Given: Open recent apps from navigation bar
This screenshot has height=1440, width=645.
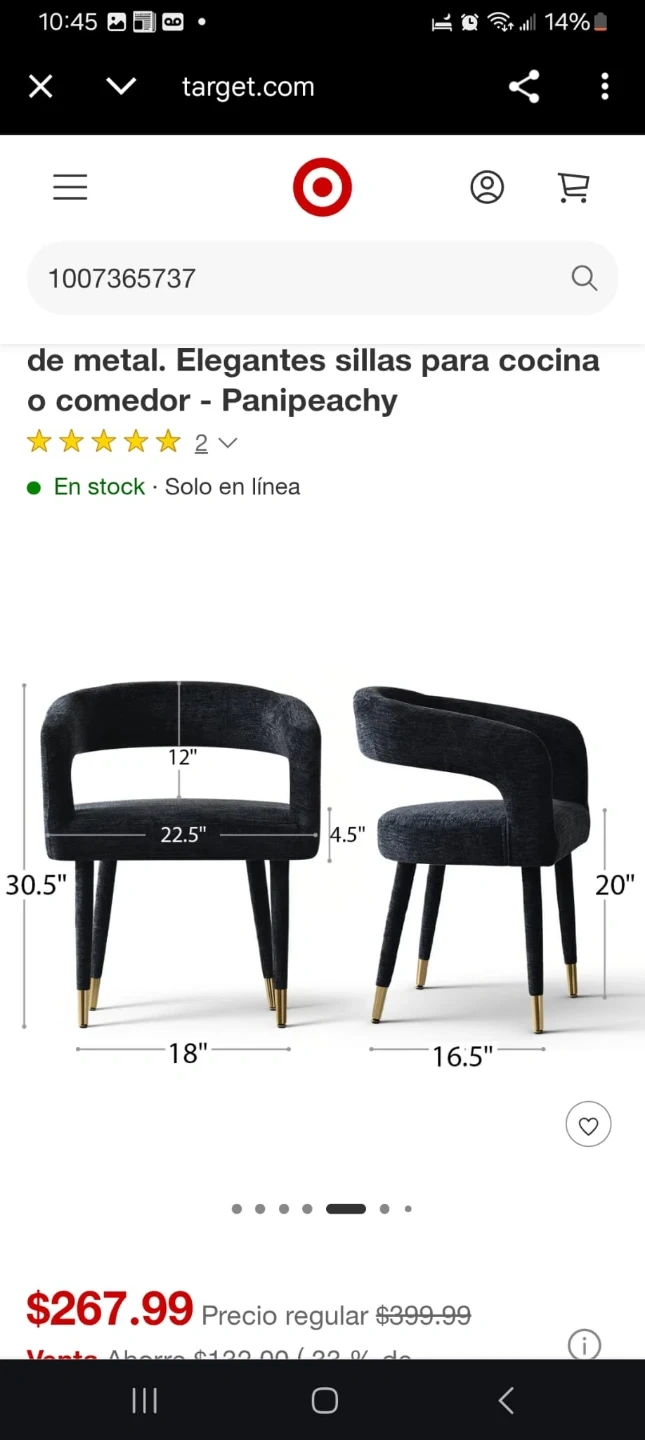Looking at the screenshot, I should [145, 1400].
